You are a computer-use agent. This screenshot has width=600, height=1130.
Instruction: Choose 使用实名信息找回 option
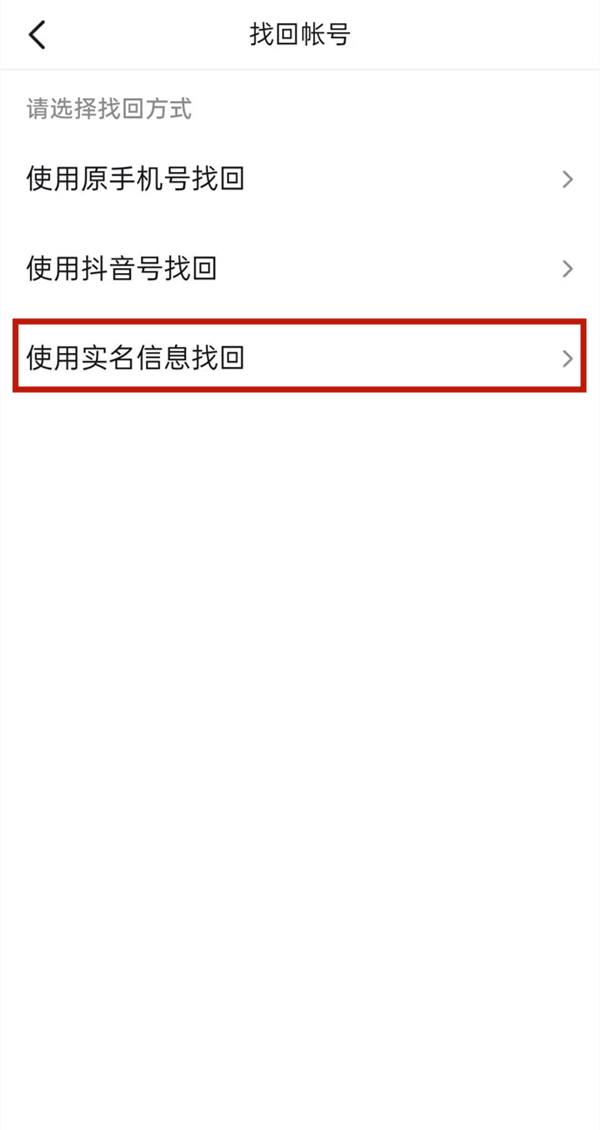click(300, 357)
